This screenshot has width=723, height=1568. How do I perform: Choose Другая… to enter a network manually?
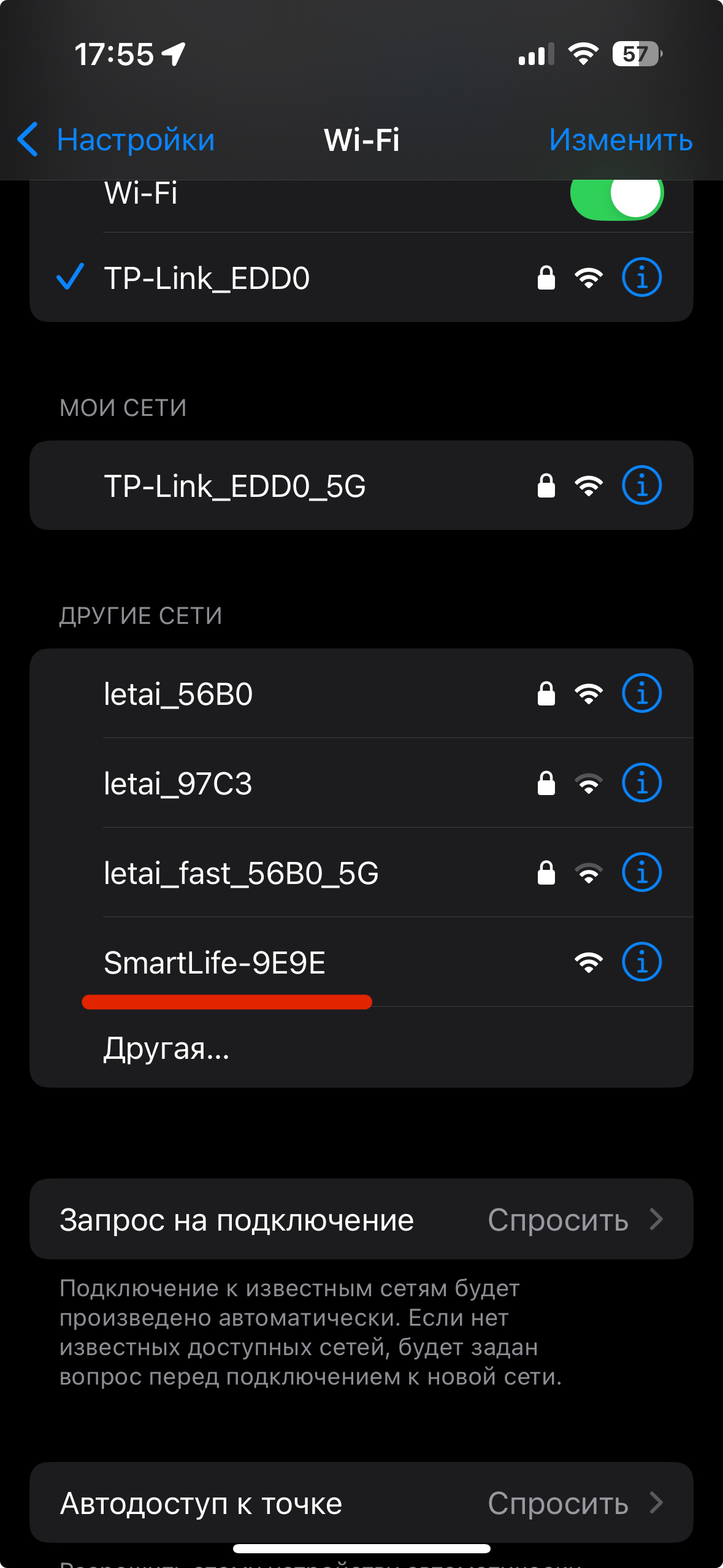166,1048
